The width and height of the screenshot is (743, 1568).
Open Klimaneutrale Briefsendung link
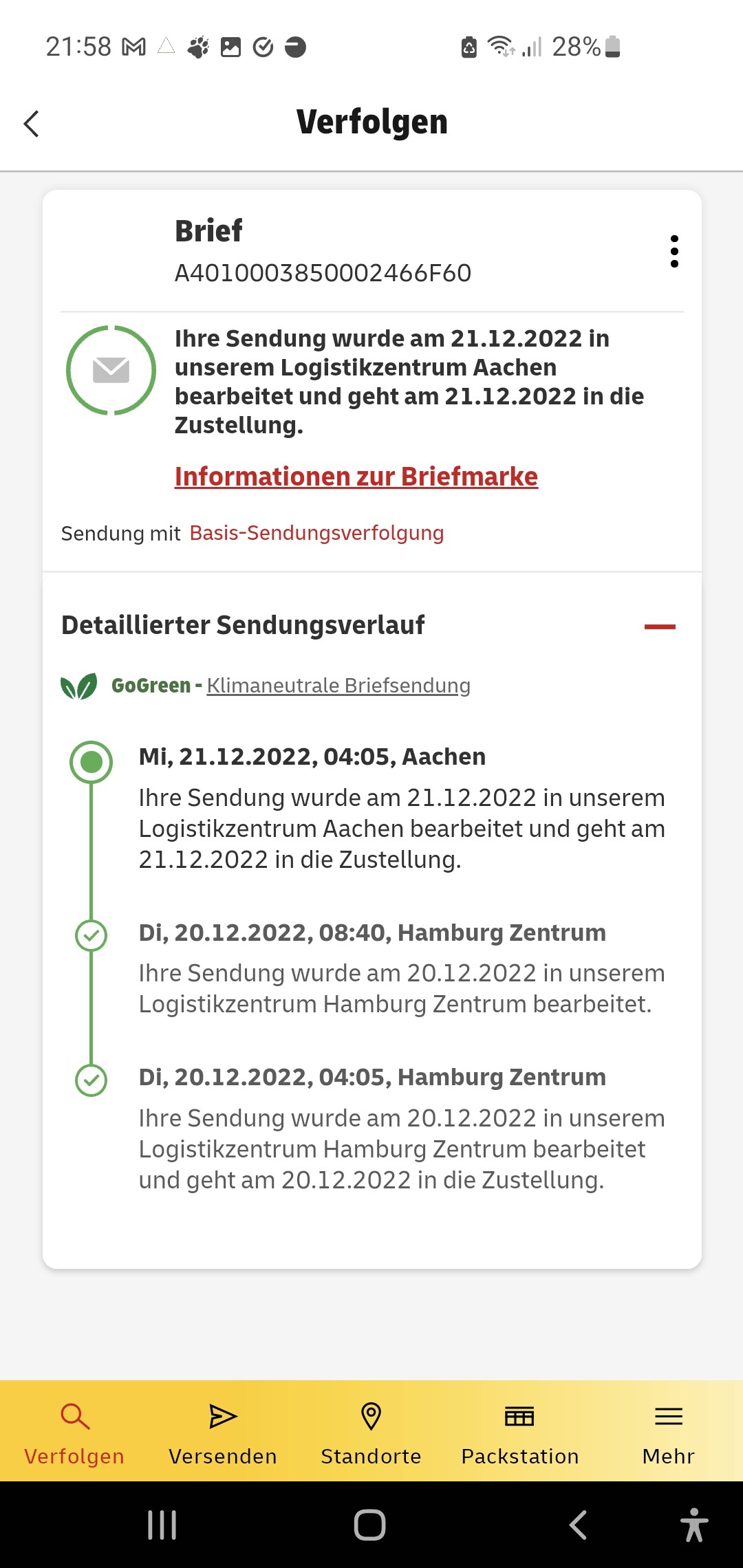point(338,686)
